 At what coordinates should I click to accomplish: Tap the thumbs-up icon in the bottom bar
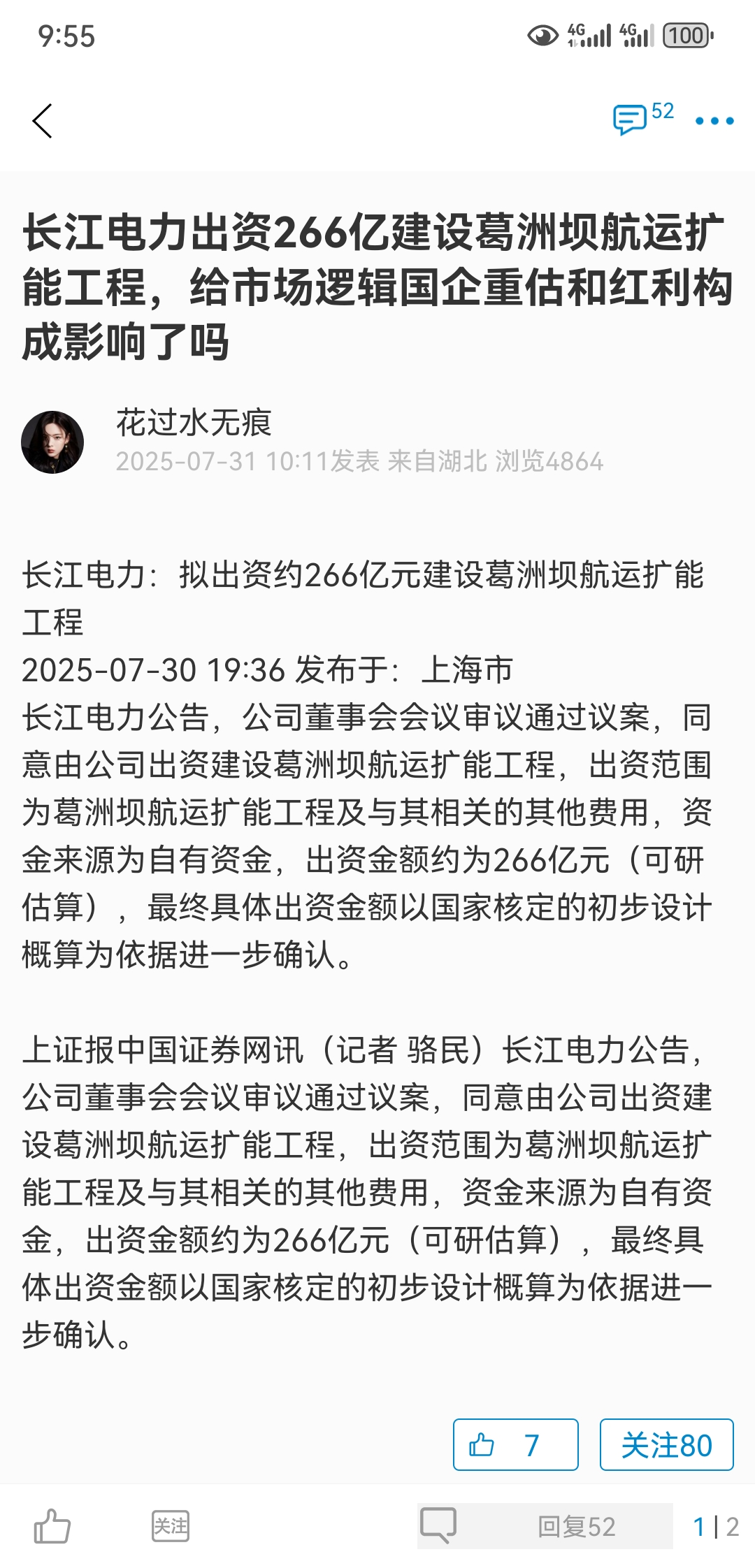point(52,1526)
